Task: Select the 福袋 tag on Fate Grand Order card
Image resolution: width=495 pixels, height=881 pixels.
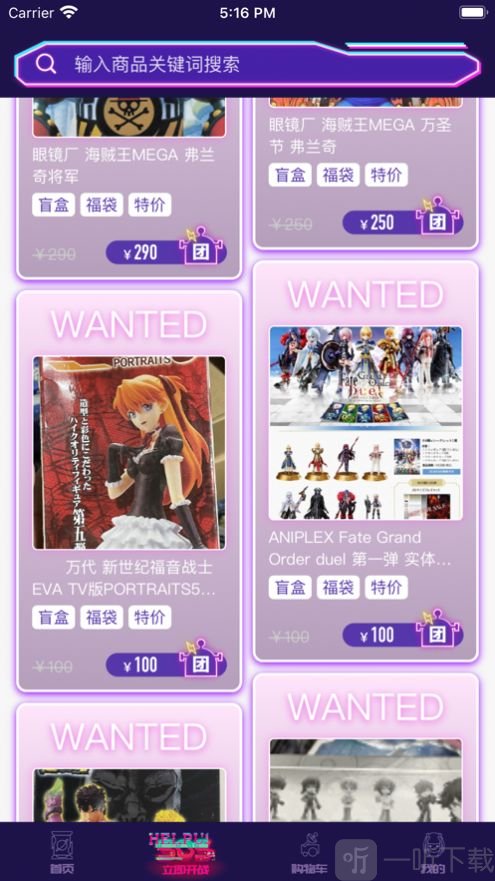Action: 338,587
